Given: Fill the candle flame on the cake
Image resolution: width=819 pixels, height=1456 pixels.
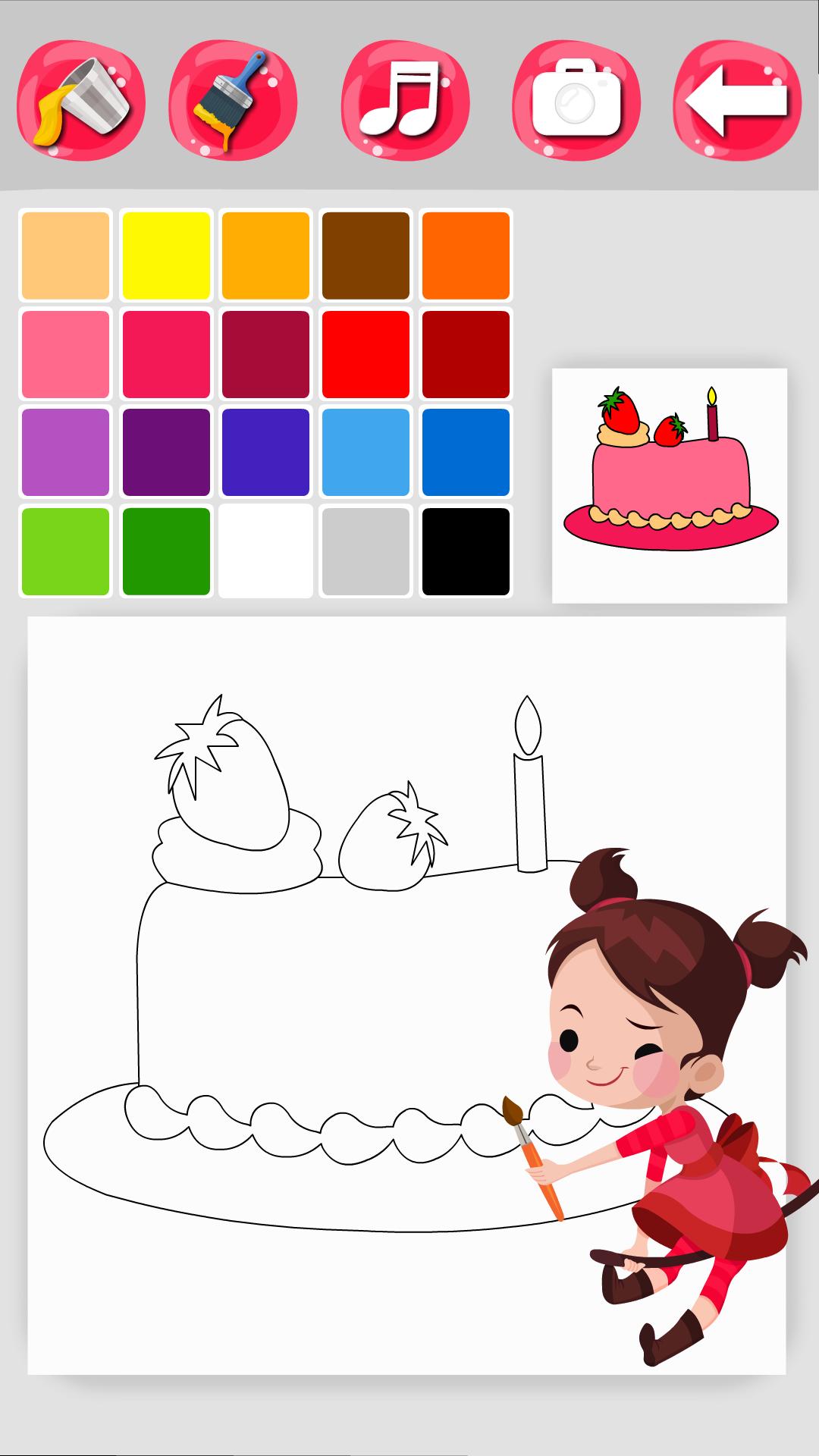Looking at the screenshot, I should [526, 724].
